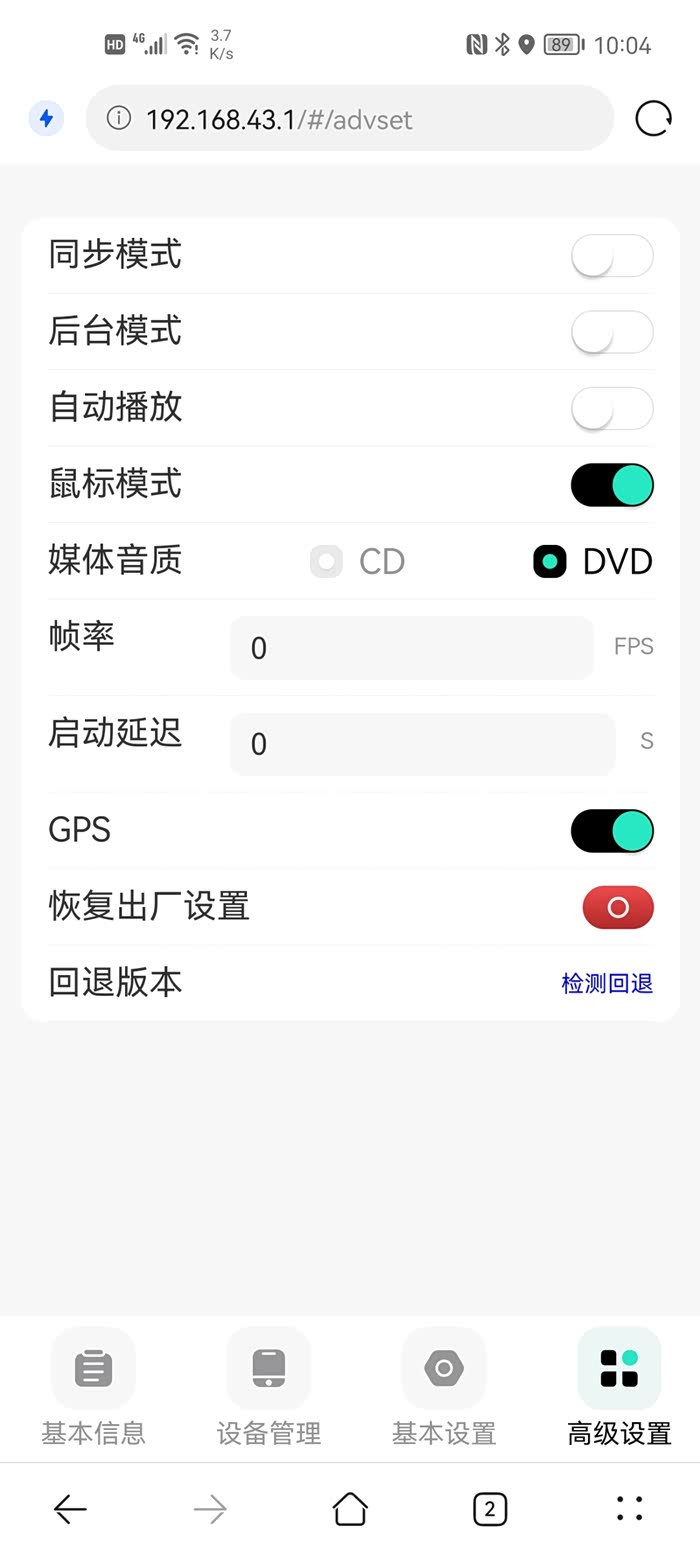Choose DVD audio quality option
700x1555 pixels.
[550, 561]
